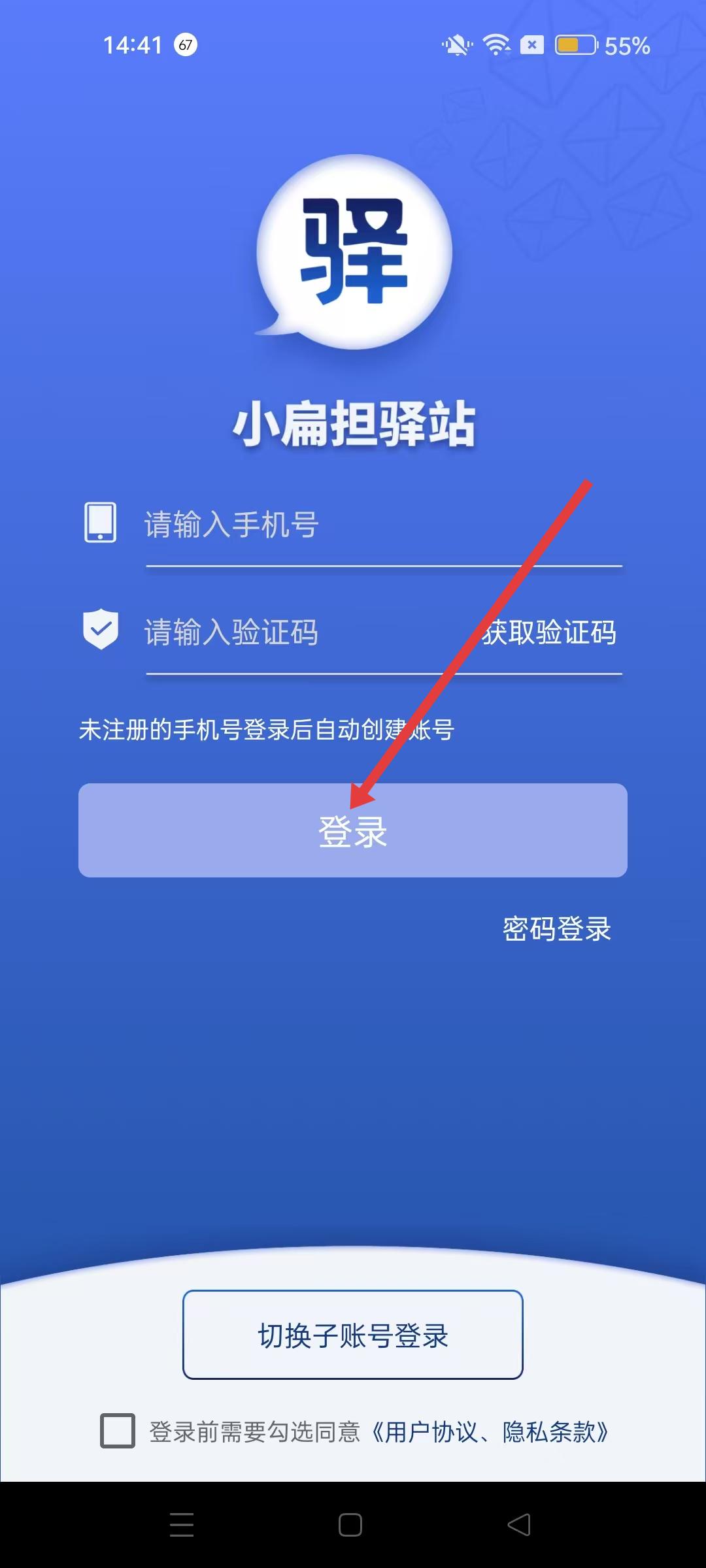Image resolution: width=706 pixels, height=1568 pixels.
Task: Open the 《用户协议、隐私条款》 link
Action: (490, 1432)
